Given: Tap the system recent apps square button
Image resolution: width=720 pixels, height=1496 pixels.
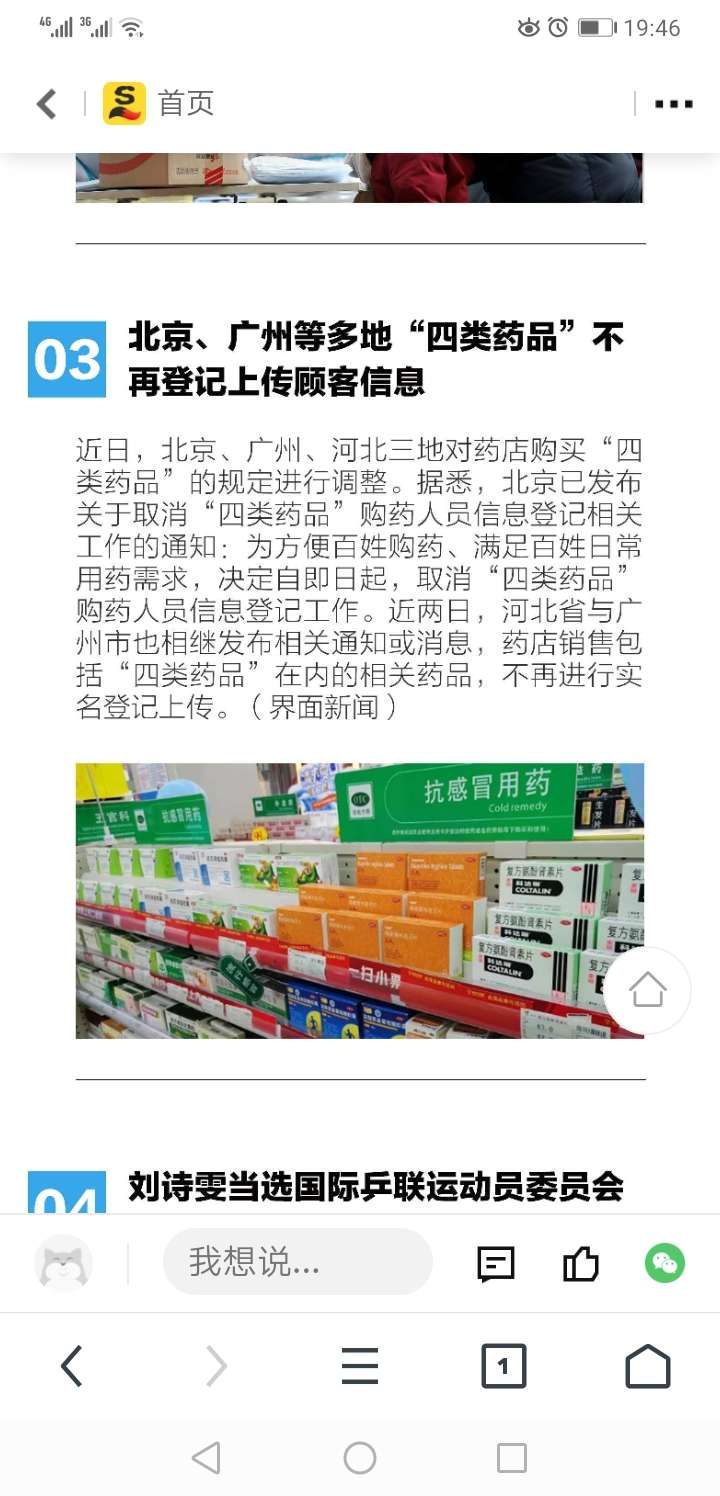Looking at the screenshot, I should point(511,1458).
